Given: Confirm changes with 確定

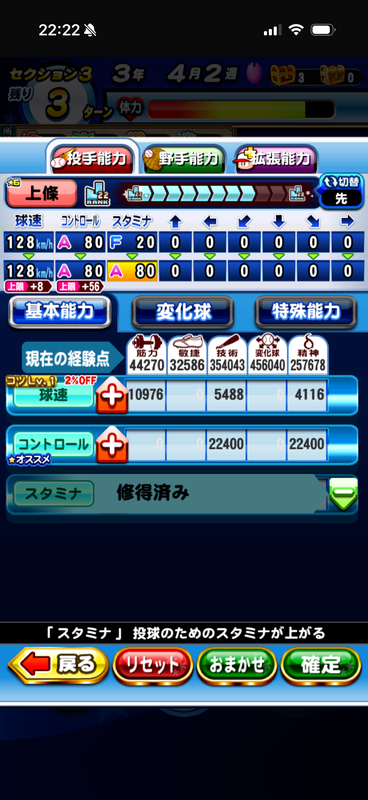Looking at the screenshot, I should point(321,665).
